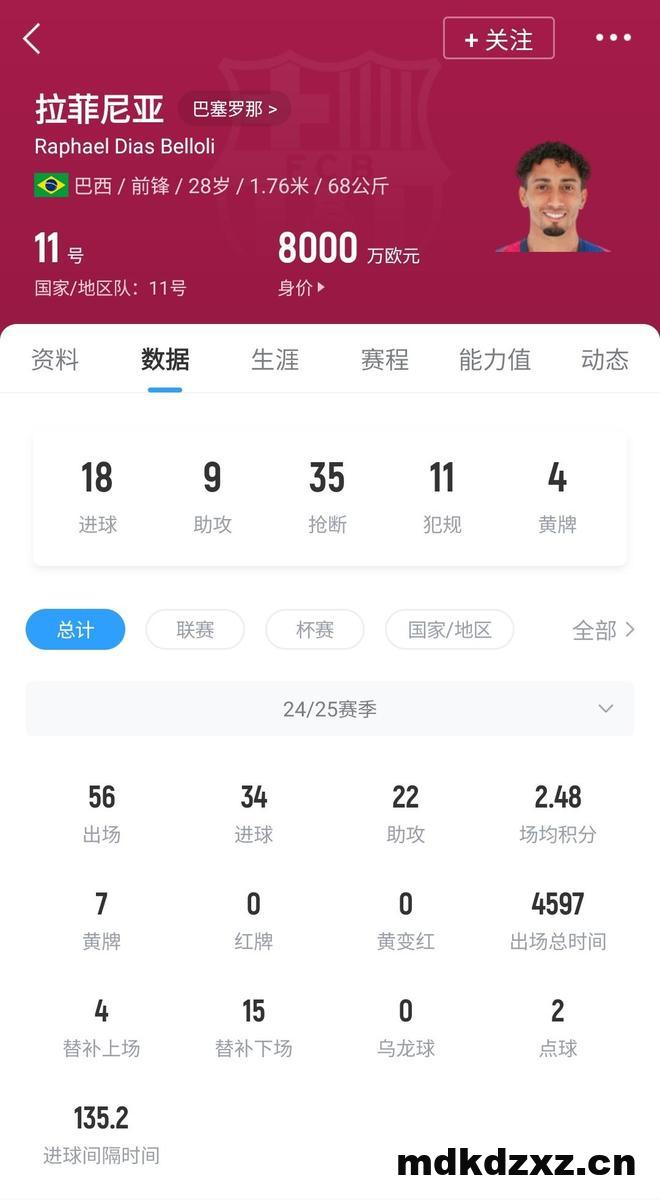Switch to the 动态 tab
660x1200 pixels.
(x=604, y=360)
